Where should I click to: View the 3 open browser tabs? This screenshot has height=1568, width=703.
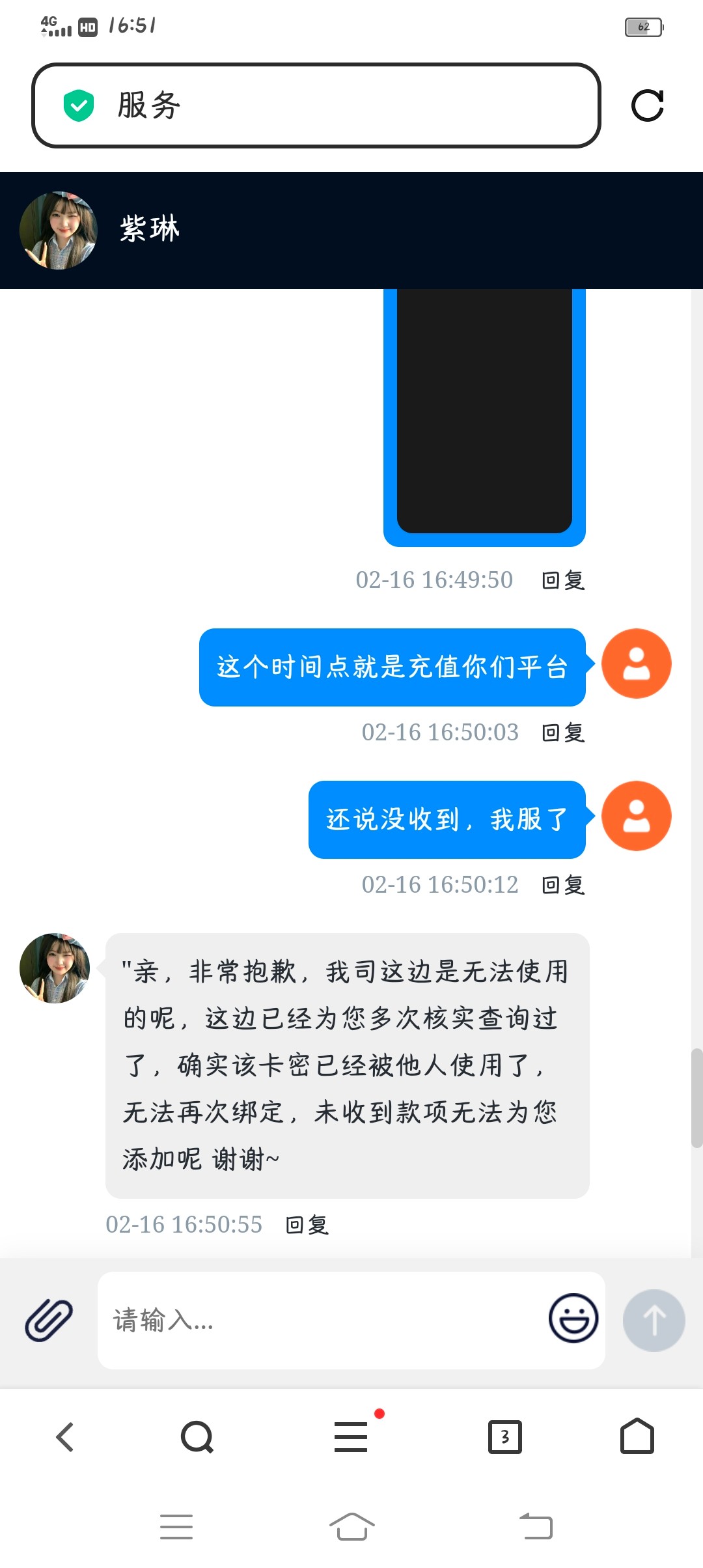(x=505, y=1436)
